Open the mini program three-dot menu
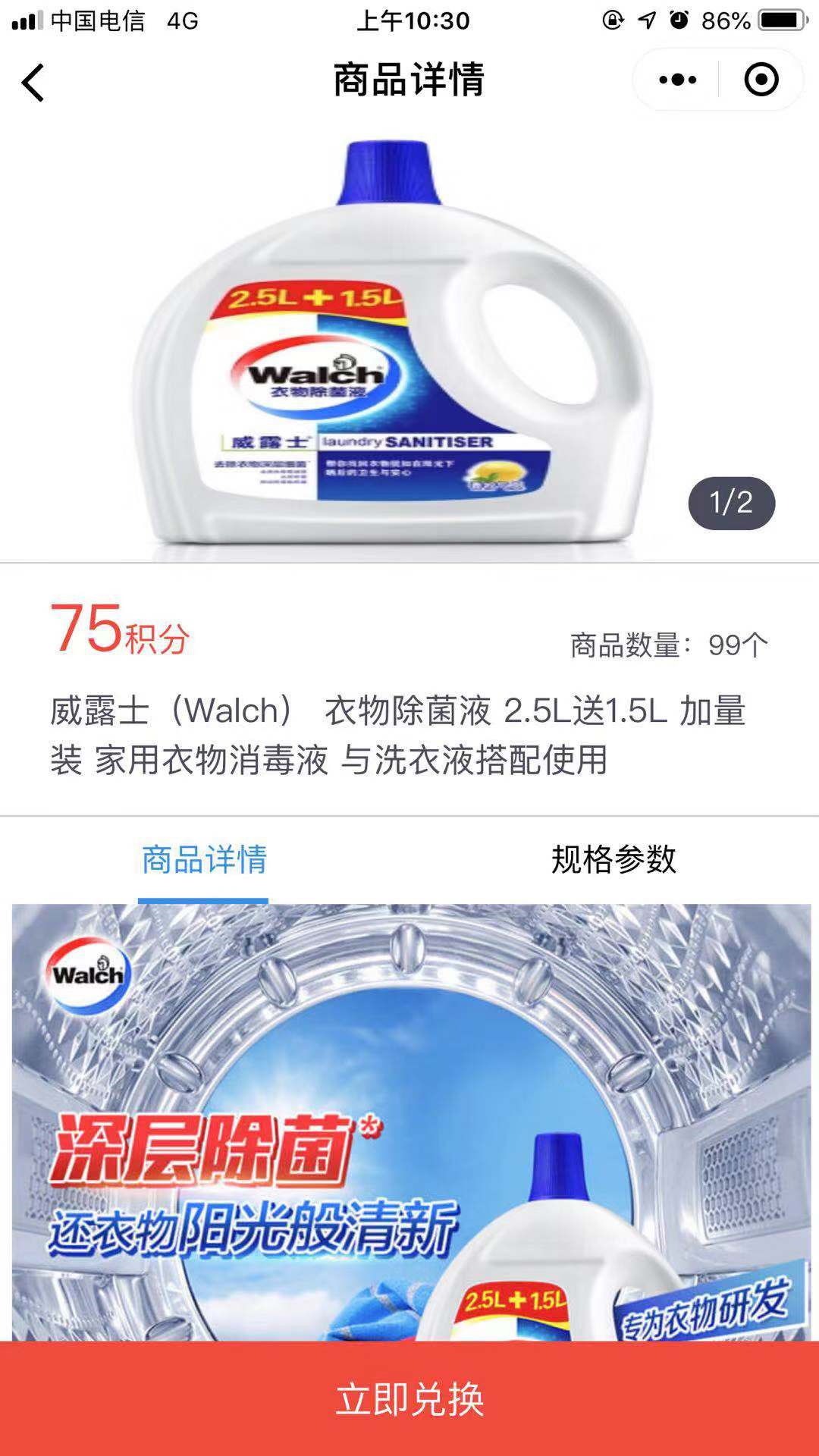Image resolution: width=819 pixels, height=1456 pixels. (677, 80)
